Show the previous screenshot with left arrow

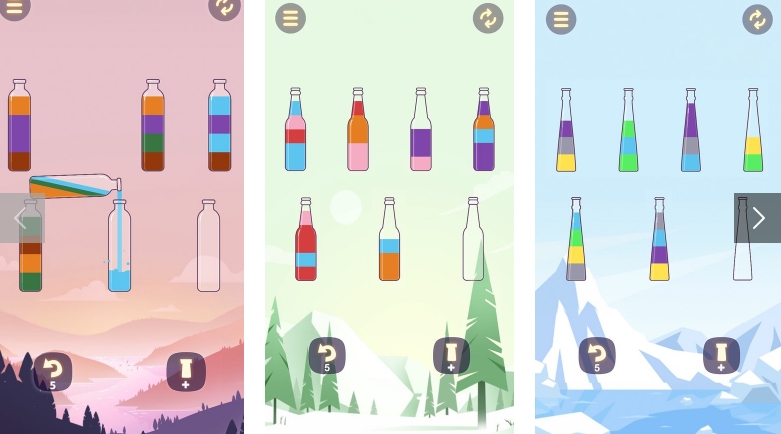coord(22,218)
